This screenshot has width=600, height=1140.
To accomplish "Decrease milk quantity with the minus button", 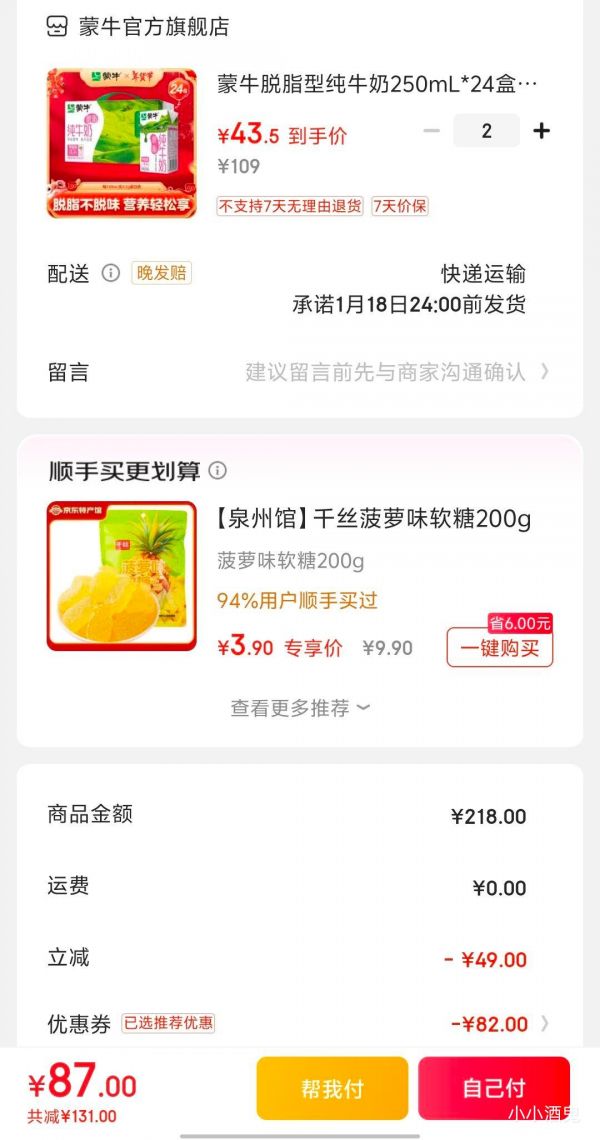I will click(431, 131).
